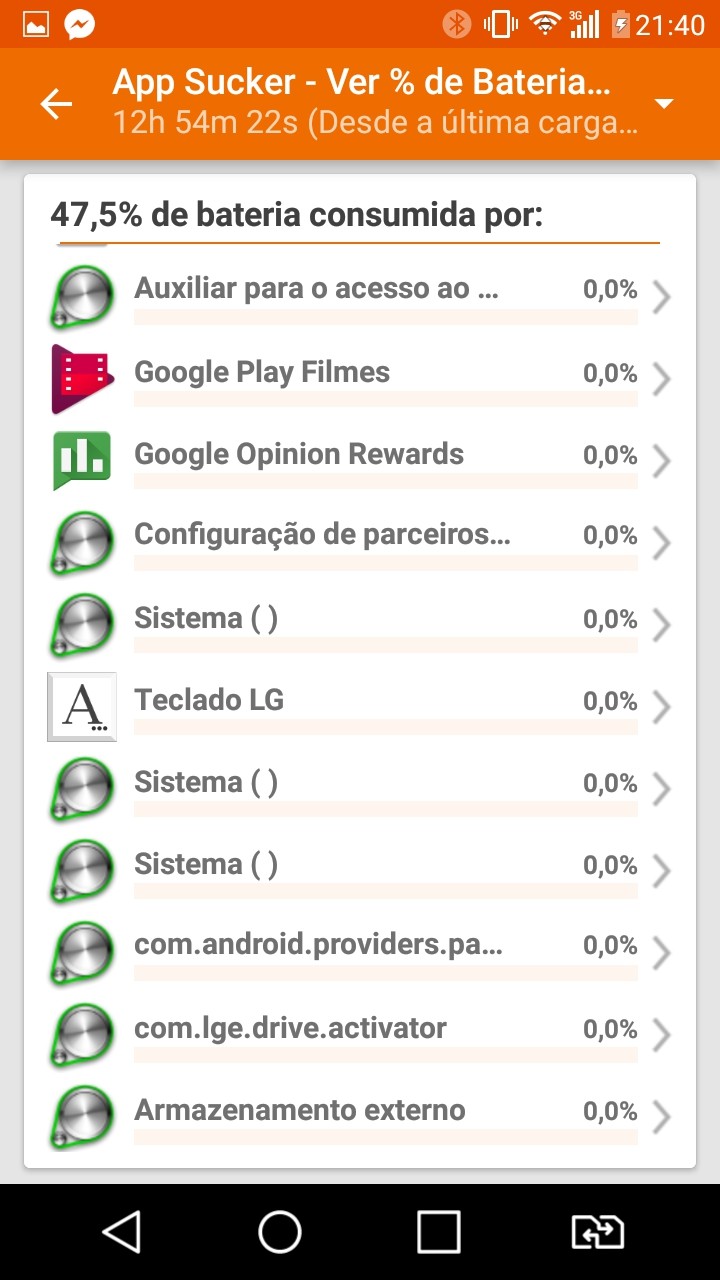View com.lge.drive.activator usage
This screenshot has width=720, height=1280.
pyautogui.click(x=360, y=1034)
